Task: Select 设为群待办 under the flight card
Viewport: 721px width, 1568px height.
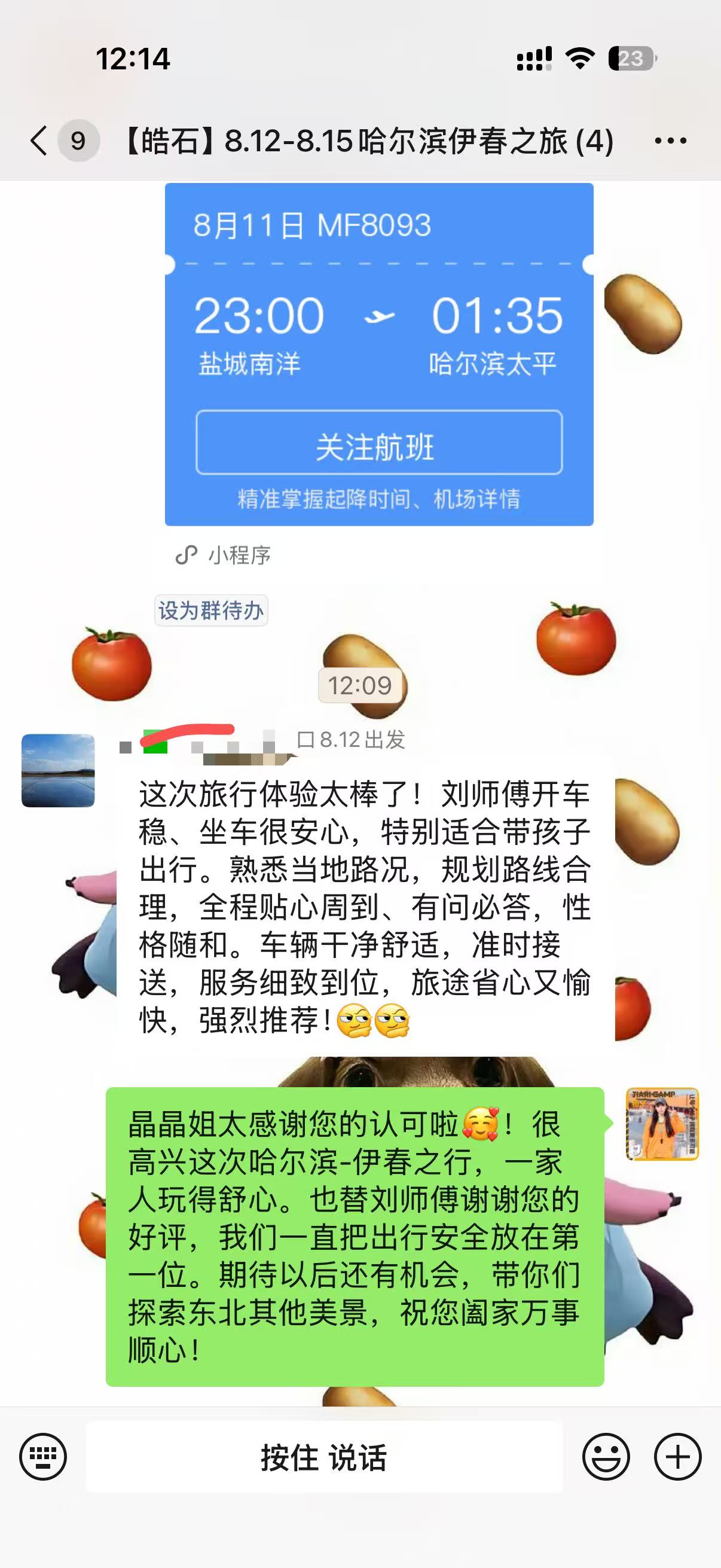Action: coord(210,610)
